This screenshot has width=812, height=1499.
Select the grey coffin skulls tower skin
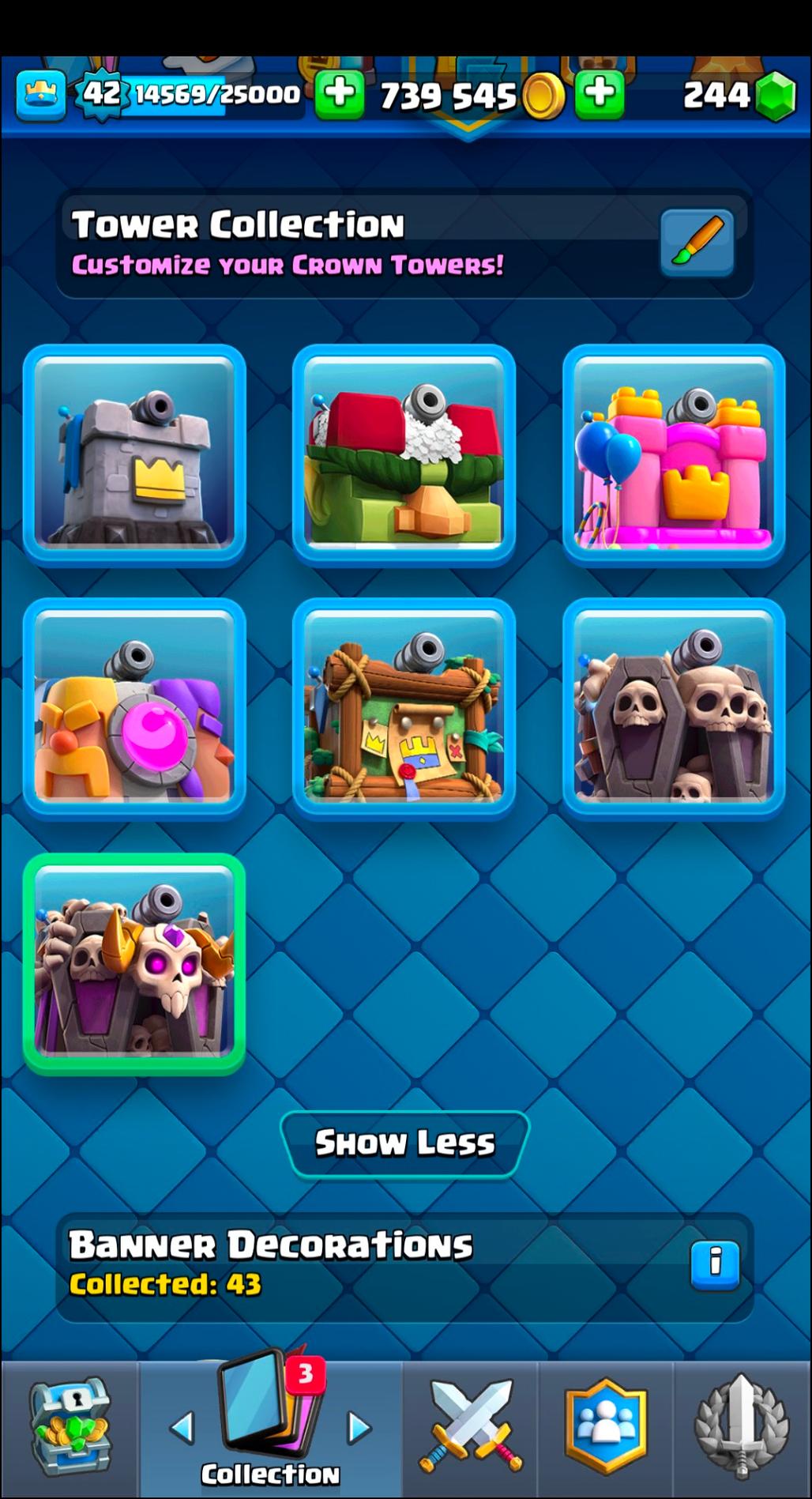[x=673, y=707]
